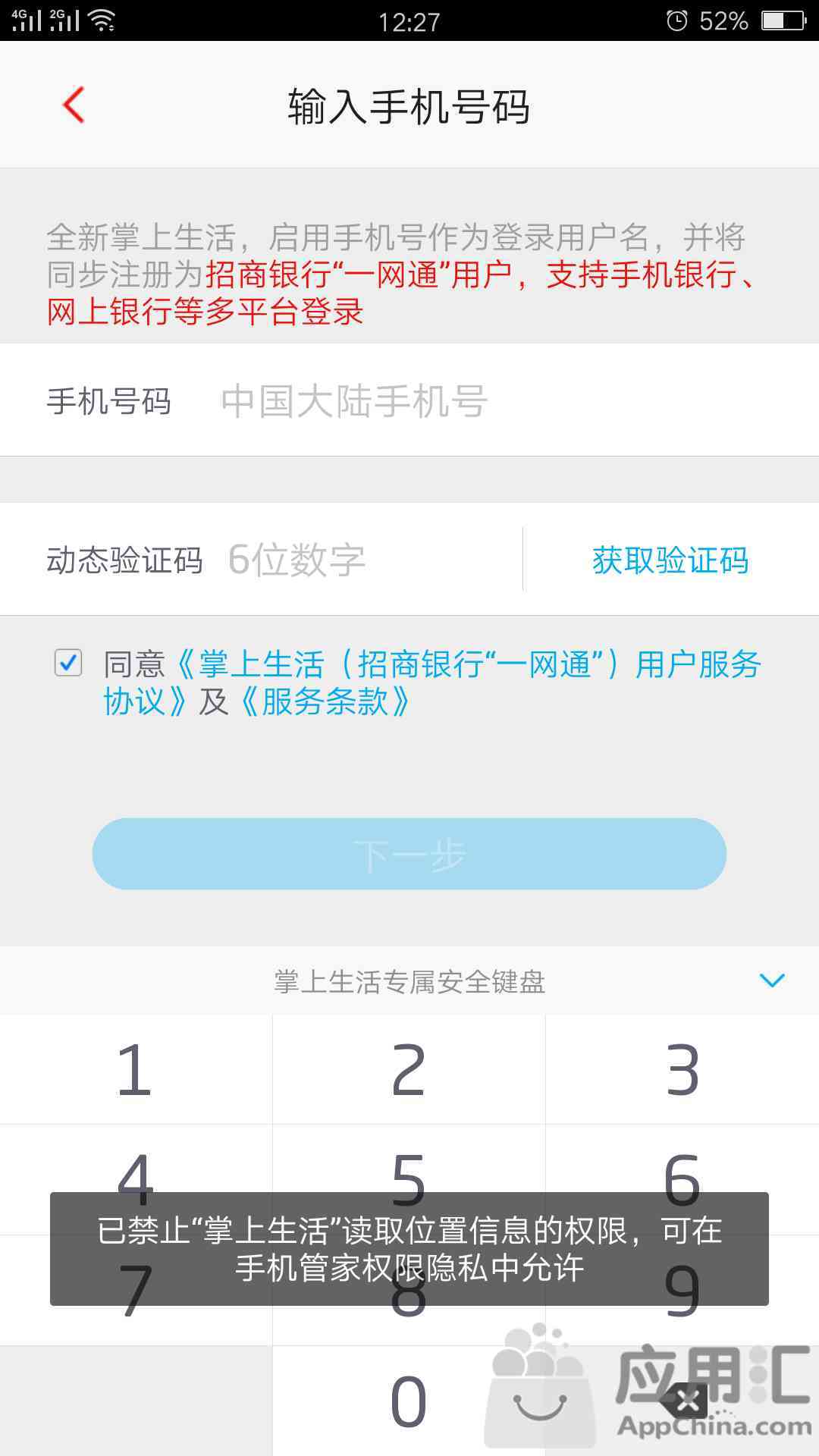Tap the 下一步 button
Viewport: 819px width, 1456px height.
tap(409, 854)
